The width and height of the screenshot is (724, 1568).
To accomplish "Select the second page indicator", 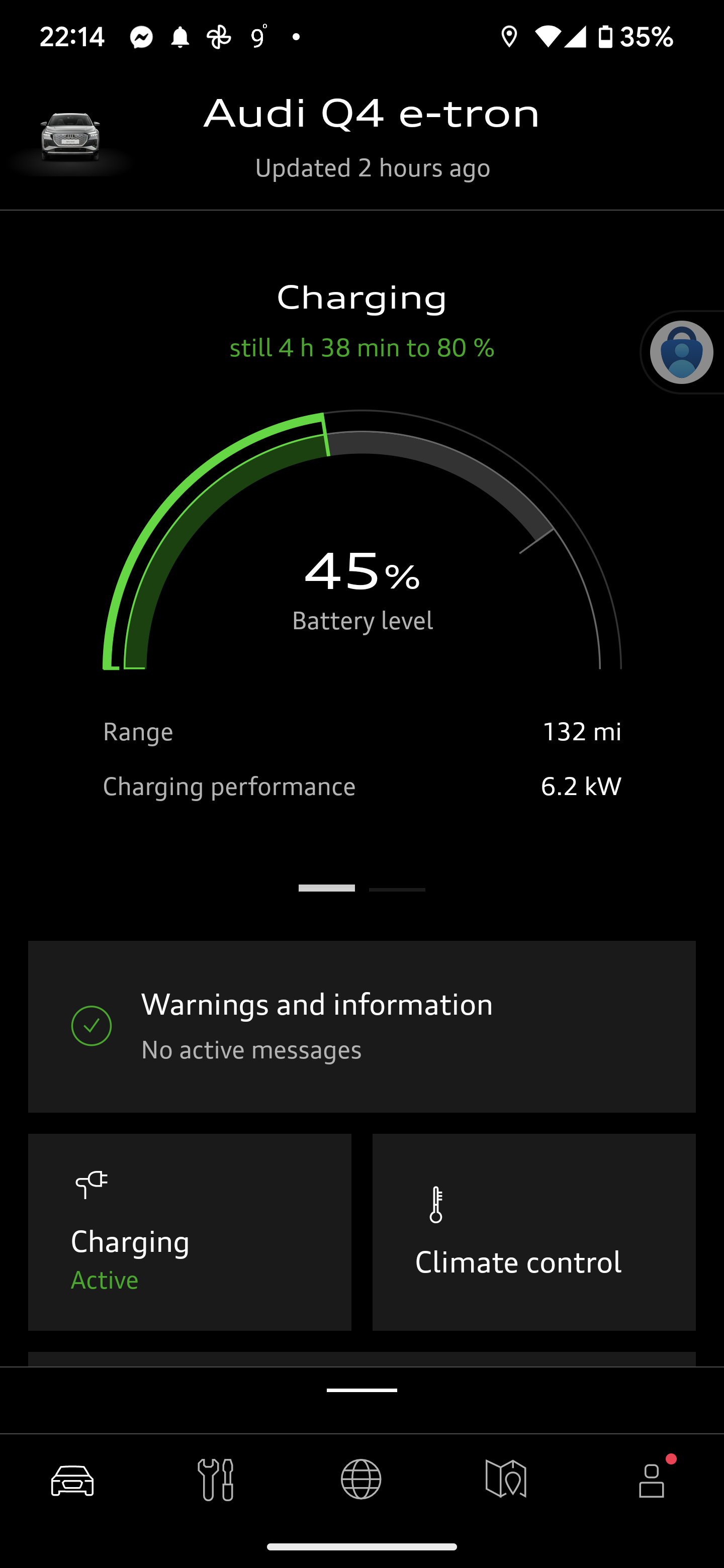I will point(397,890).
